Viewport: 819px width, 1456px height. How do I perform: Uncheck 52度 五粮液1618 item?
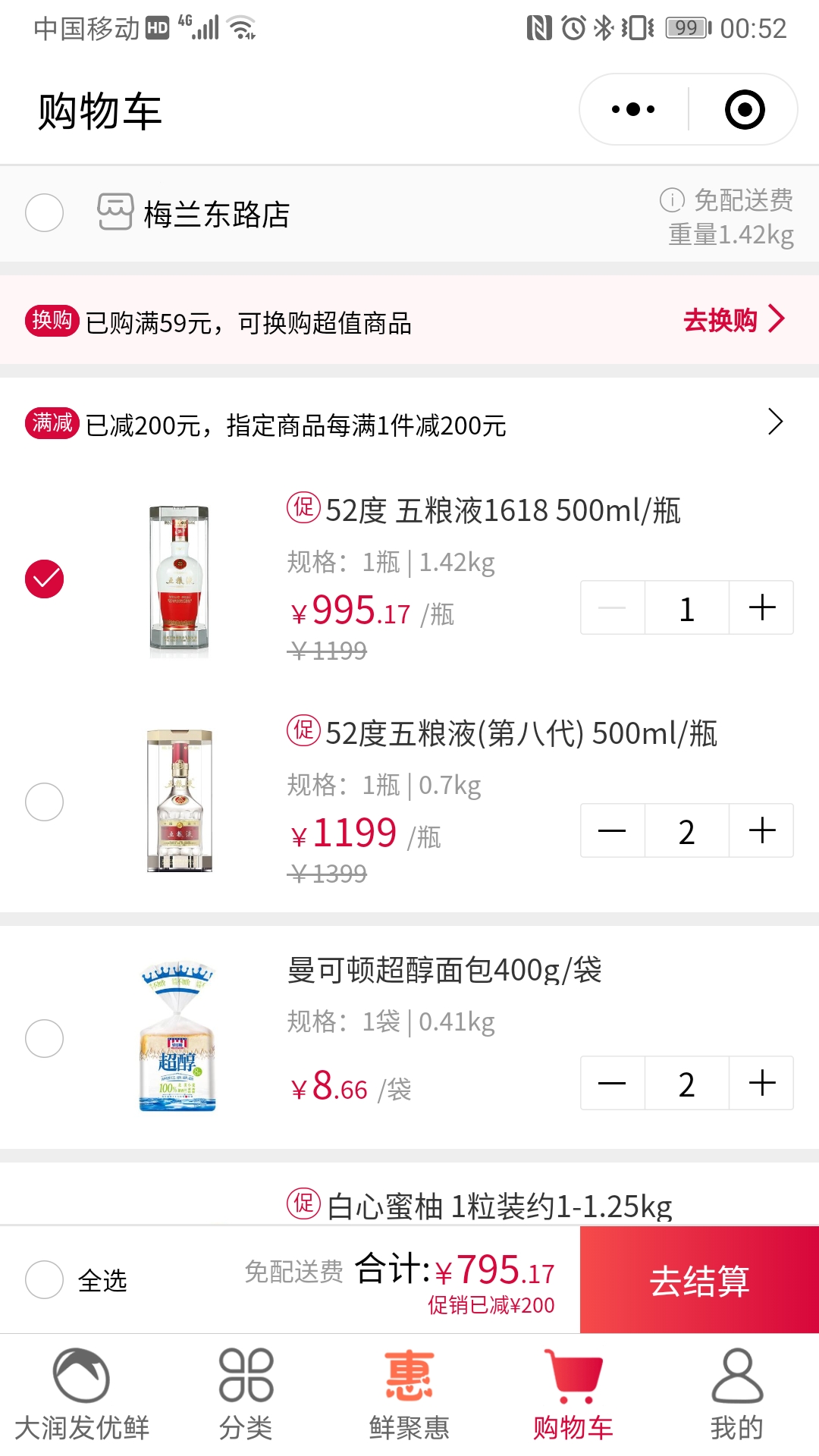coord(44,579)
